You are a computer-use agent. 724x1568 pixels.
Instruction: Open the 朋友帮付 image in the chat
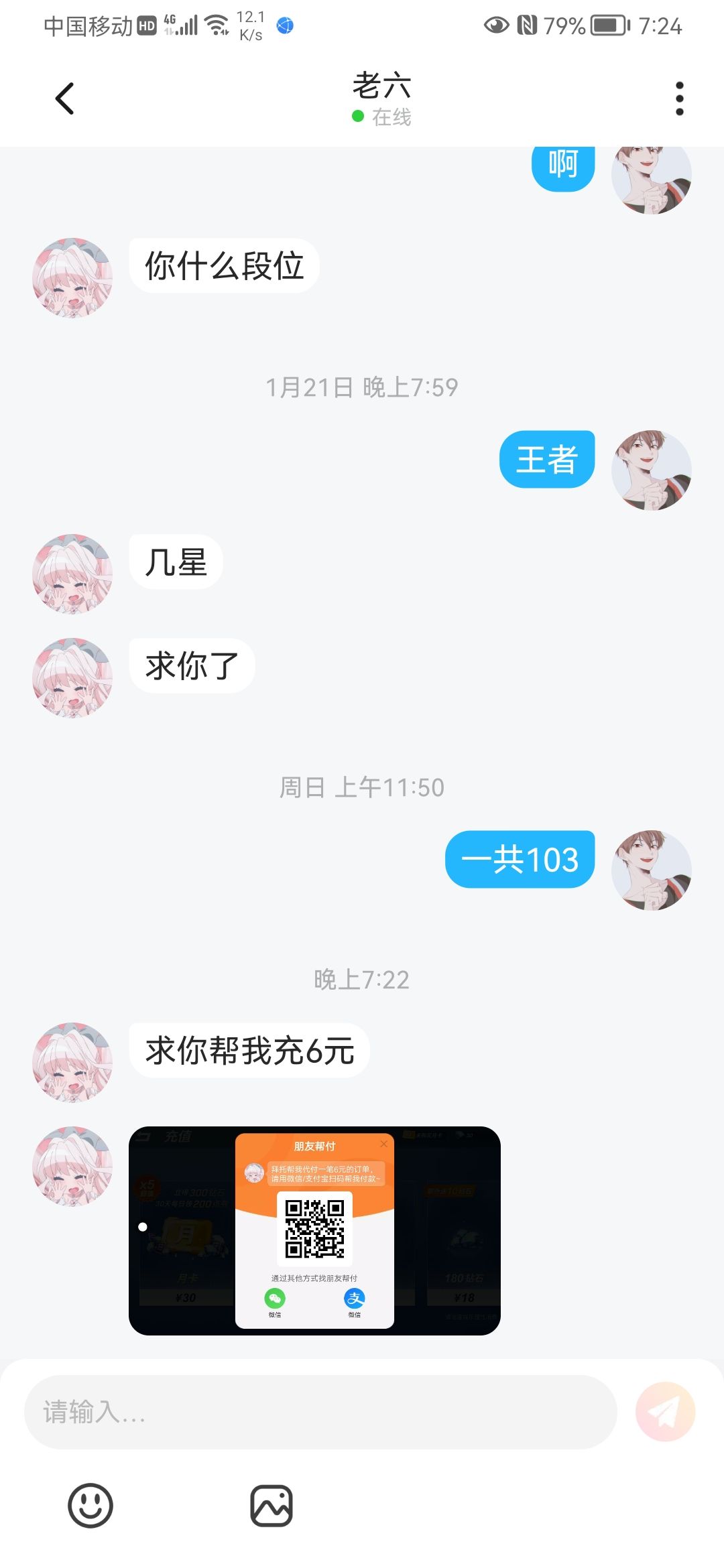tap(314, 1230)
